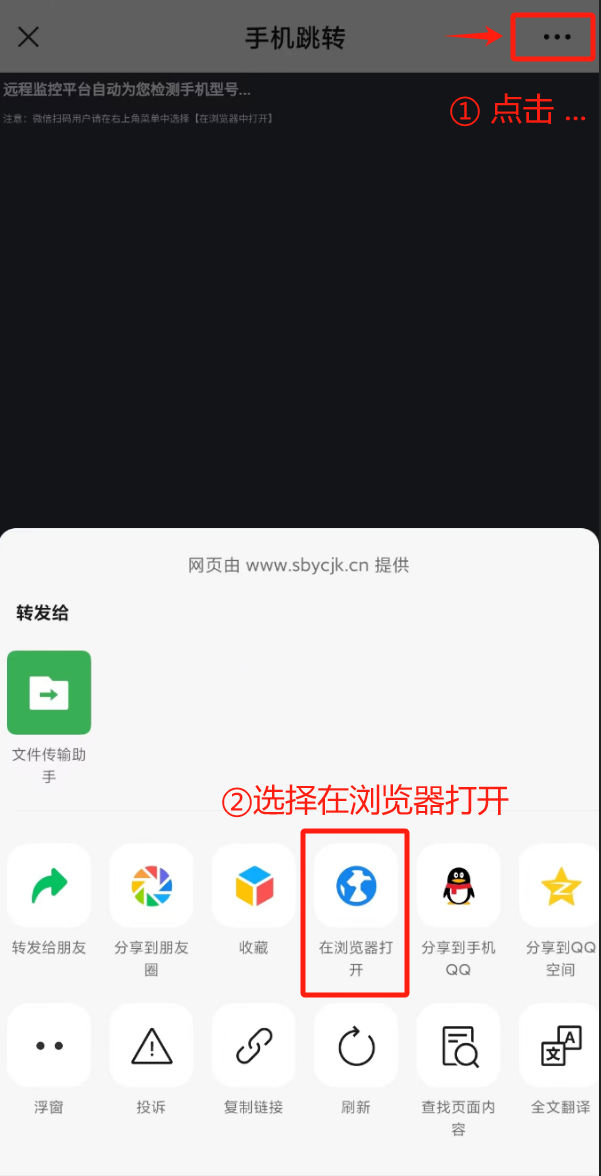
Task: Enable 浮窗 floating window
Action: (x=49, y=1046)
